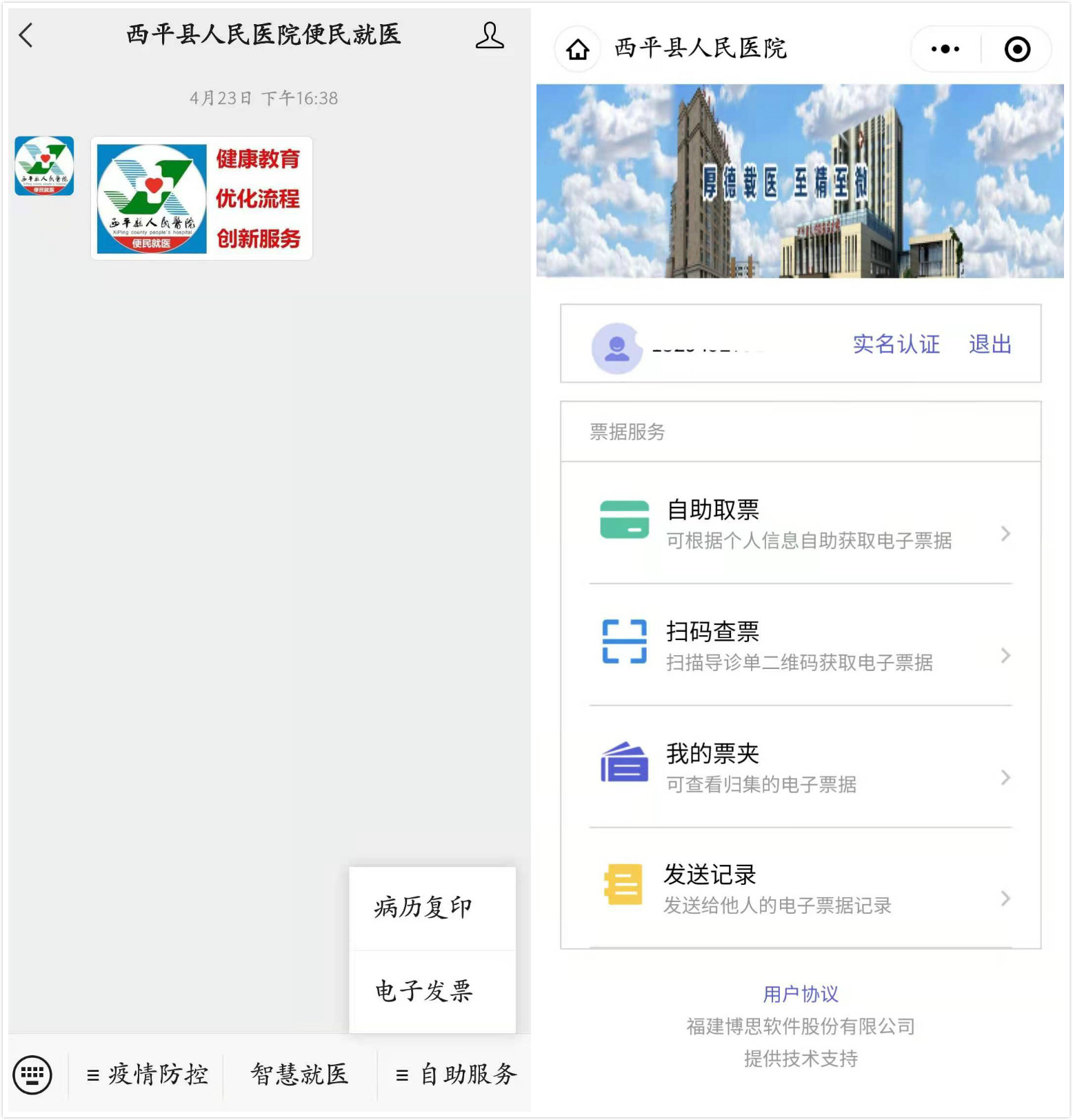Image resolution: width=1073 pixels, height=1120 pixels.
Task: Close the mini program
Action: tap(1017, 49)
